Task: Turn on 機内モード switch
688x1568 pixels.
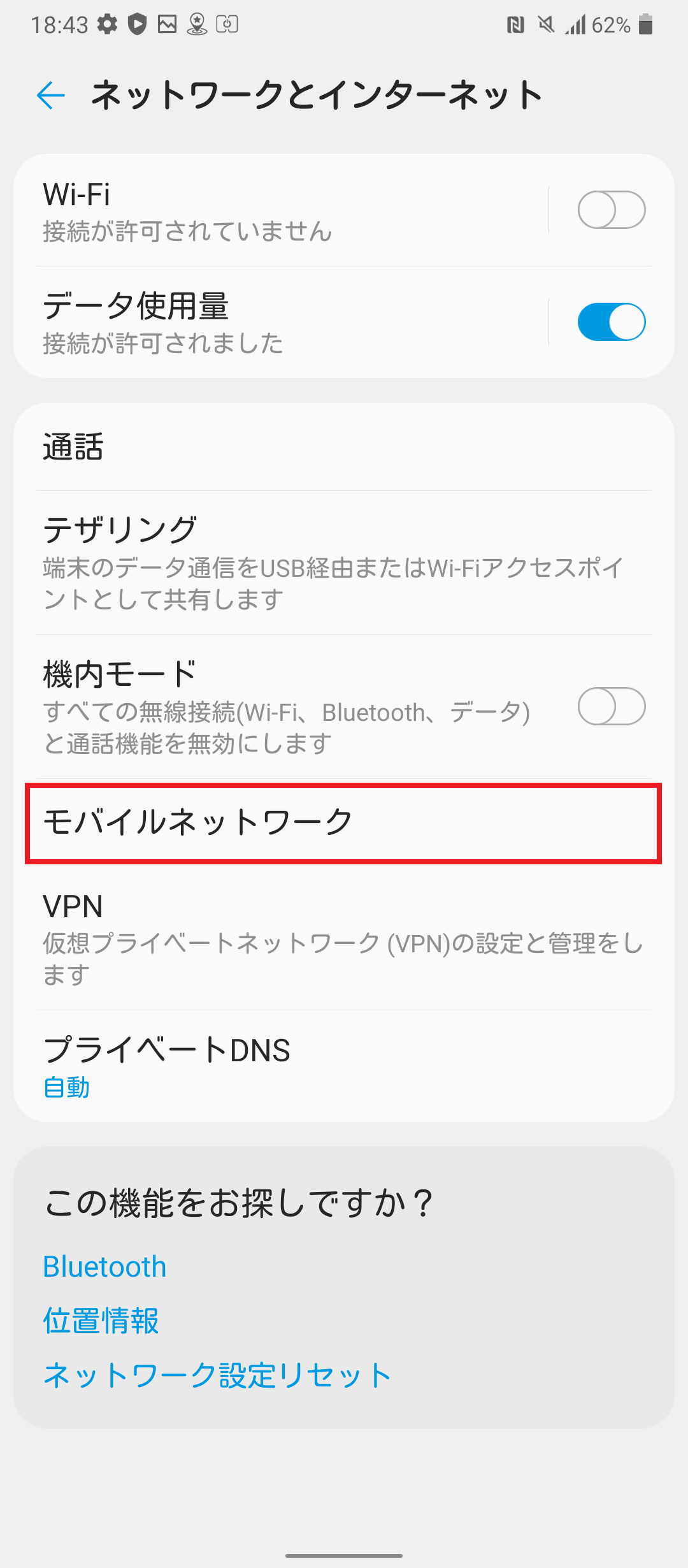Action: tap(612, 708)
